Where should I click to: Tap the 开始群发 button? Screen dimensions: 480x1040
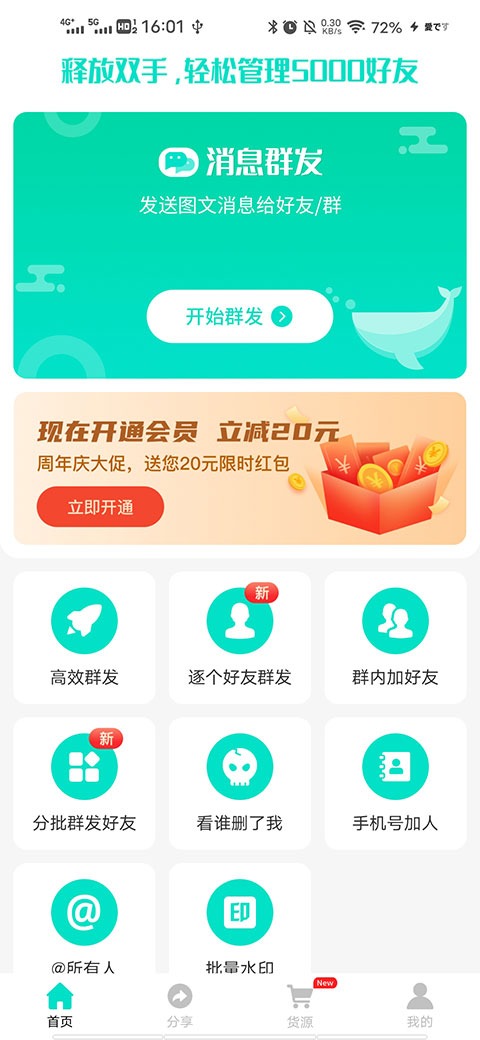[239, 316]
